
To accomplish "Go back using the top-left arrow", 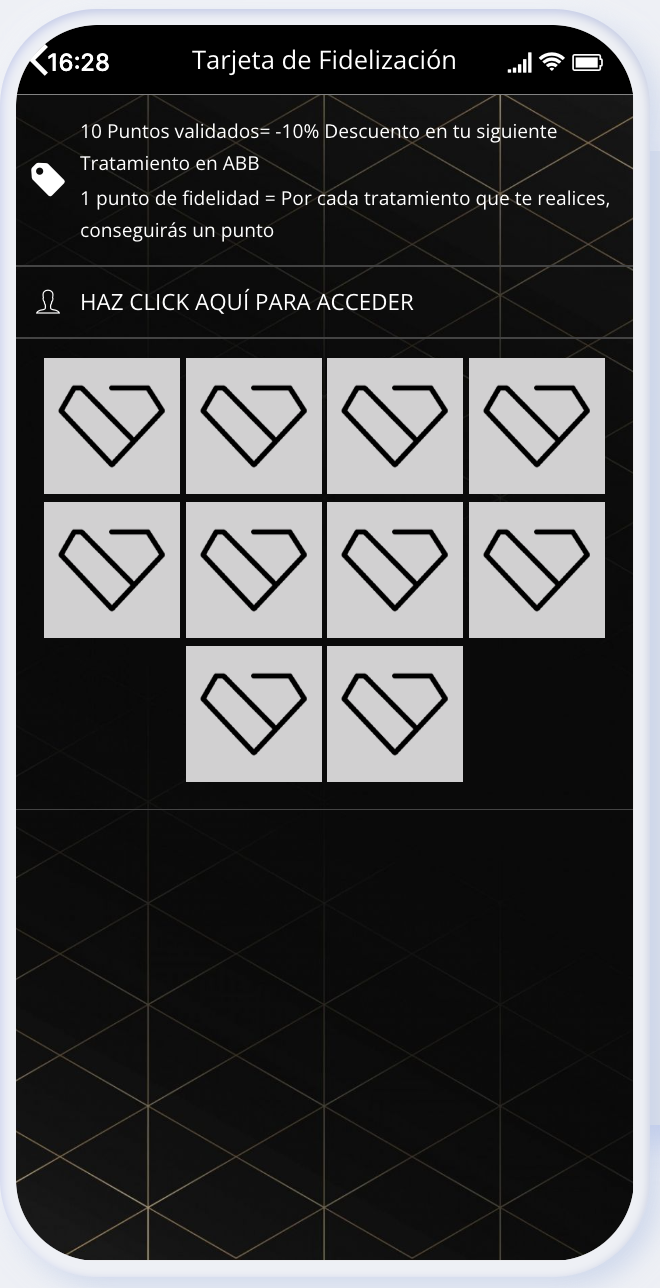I will [x=39, y=60].
